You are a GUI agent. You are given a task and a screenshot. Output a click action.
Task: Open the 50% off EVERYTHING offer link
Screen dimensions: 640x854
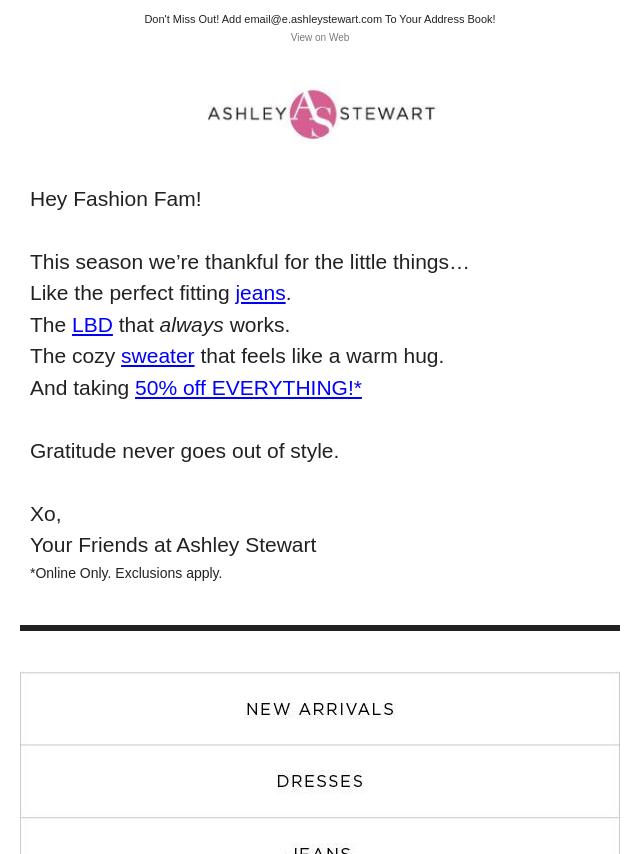[x=248, y=388]
